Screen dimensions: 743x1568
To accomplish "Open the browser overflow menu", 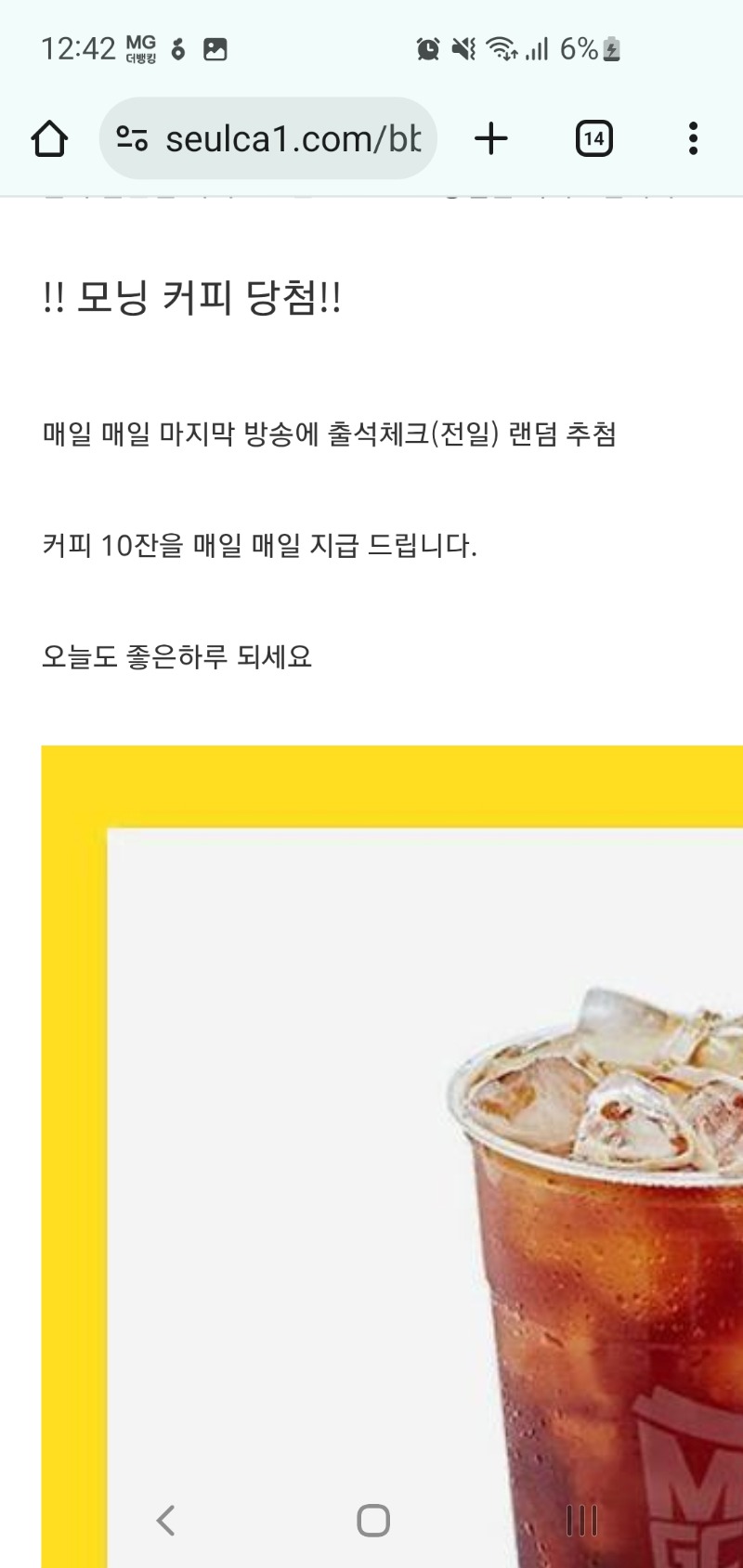I will click(x=693, y=139).
